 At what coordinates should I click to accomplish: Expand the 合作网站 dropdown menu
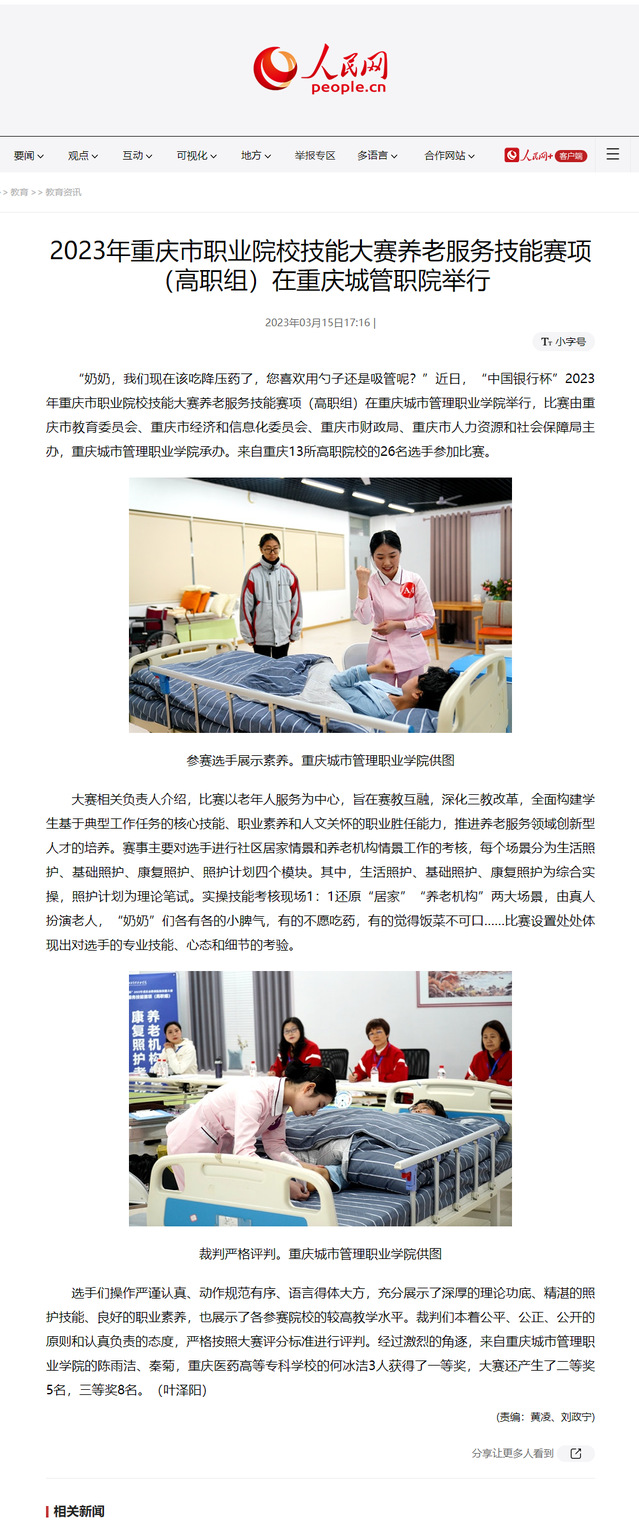click(x=449, y=156)
